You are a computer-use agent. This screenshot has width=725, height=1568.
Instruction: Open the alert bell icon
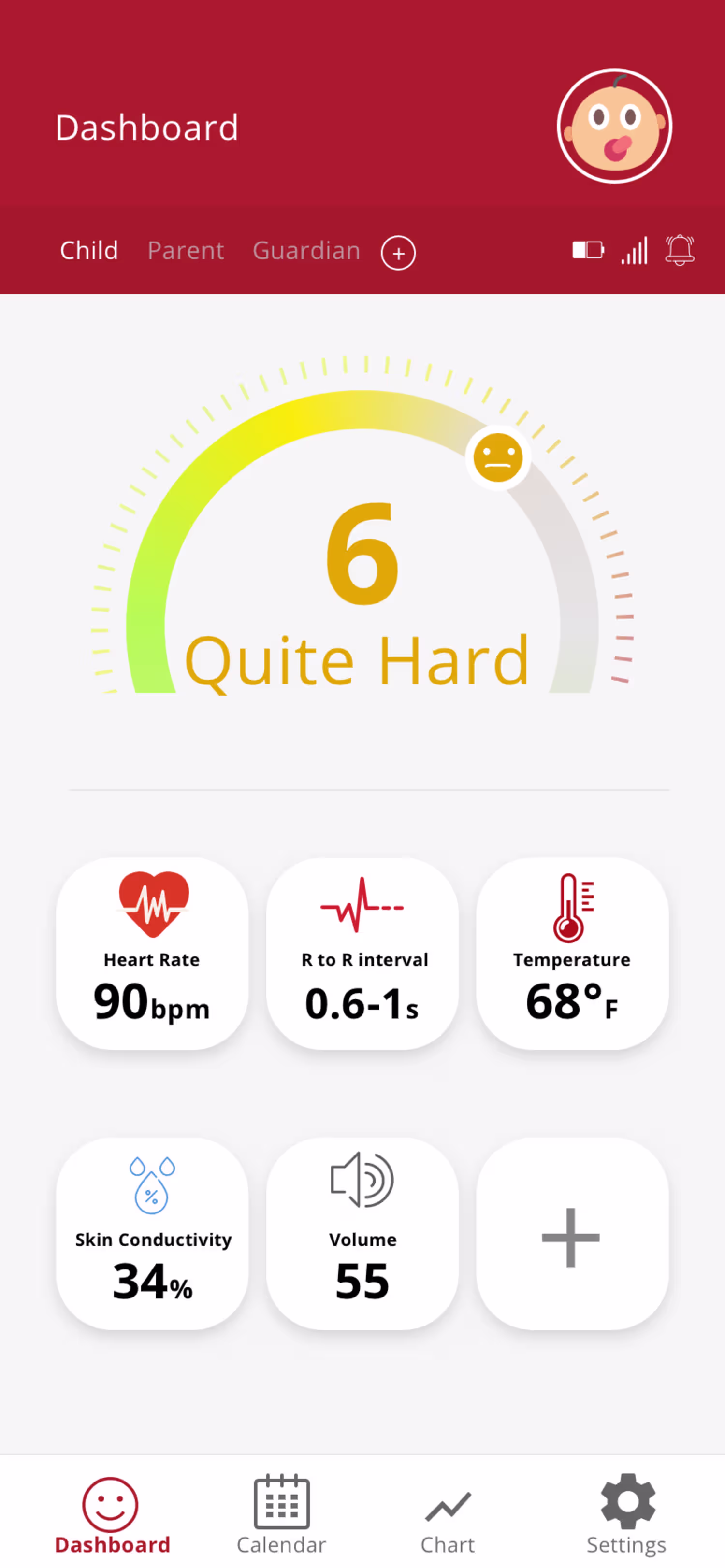[679, 250]
